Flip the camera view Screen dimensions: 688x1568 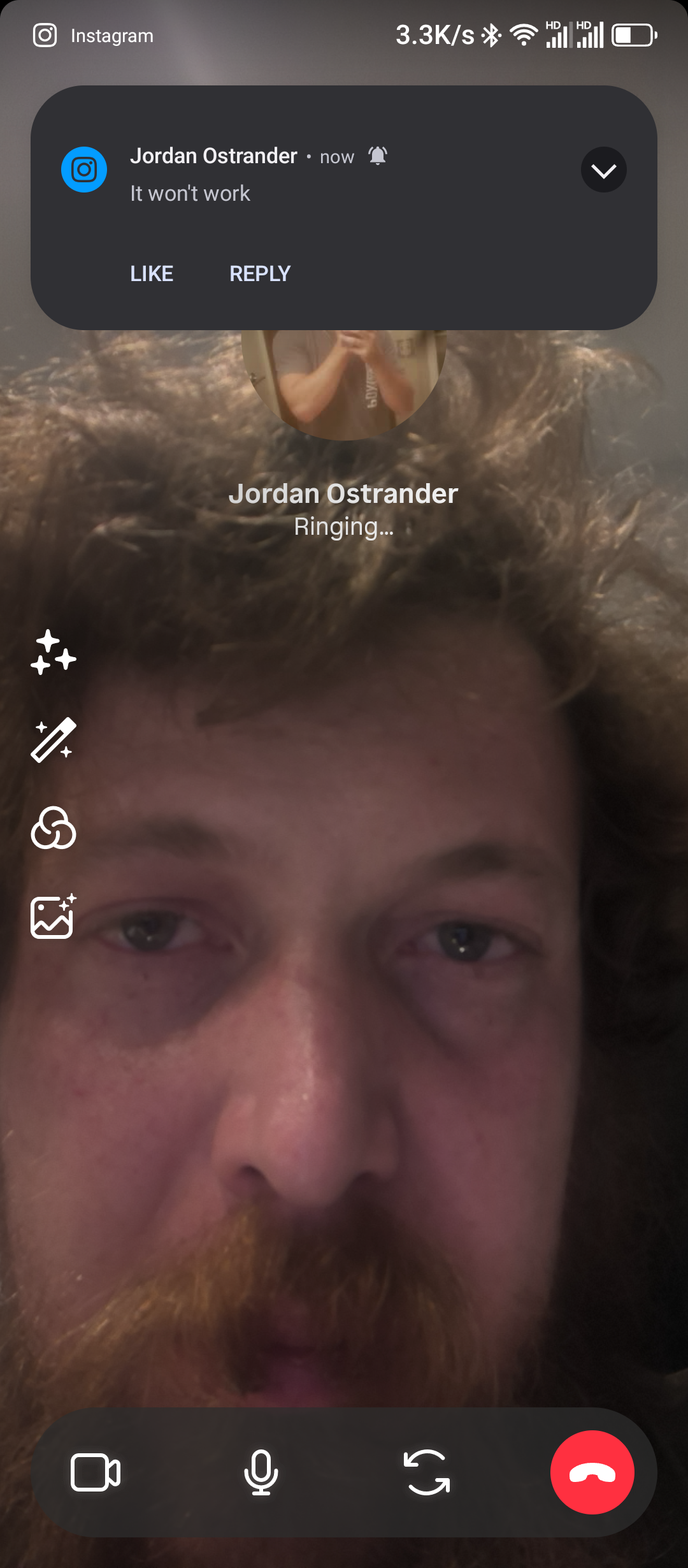pos(427,1472)
